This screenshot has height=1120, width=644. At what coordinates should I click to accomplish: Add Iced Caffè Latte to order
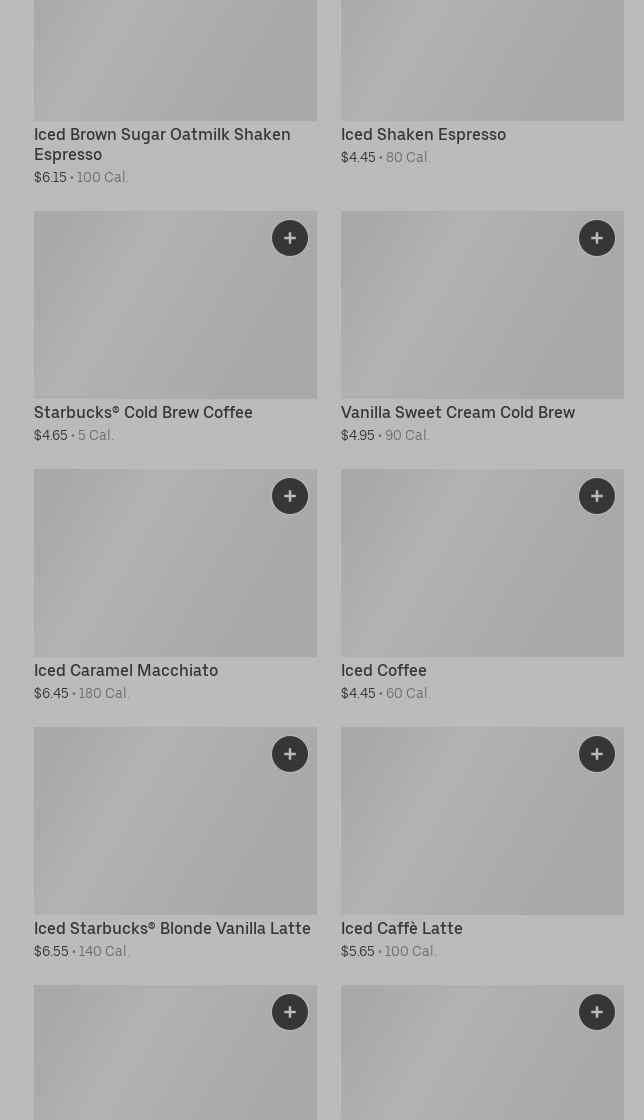[597, 754]
